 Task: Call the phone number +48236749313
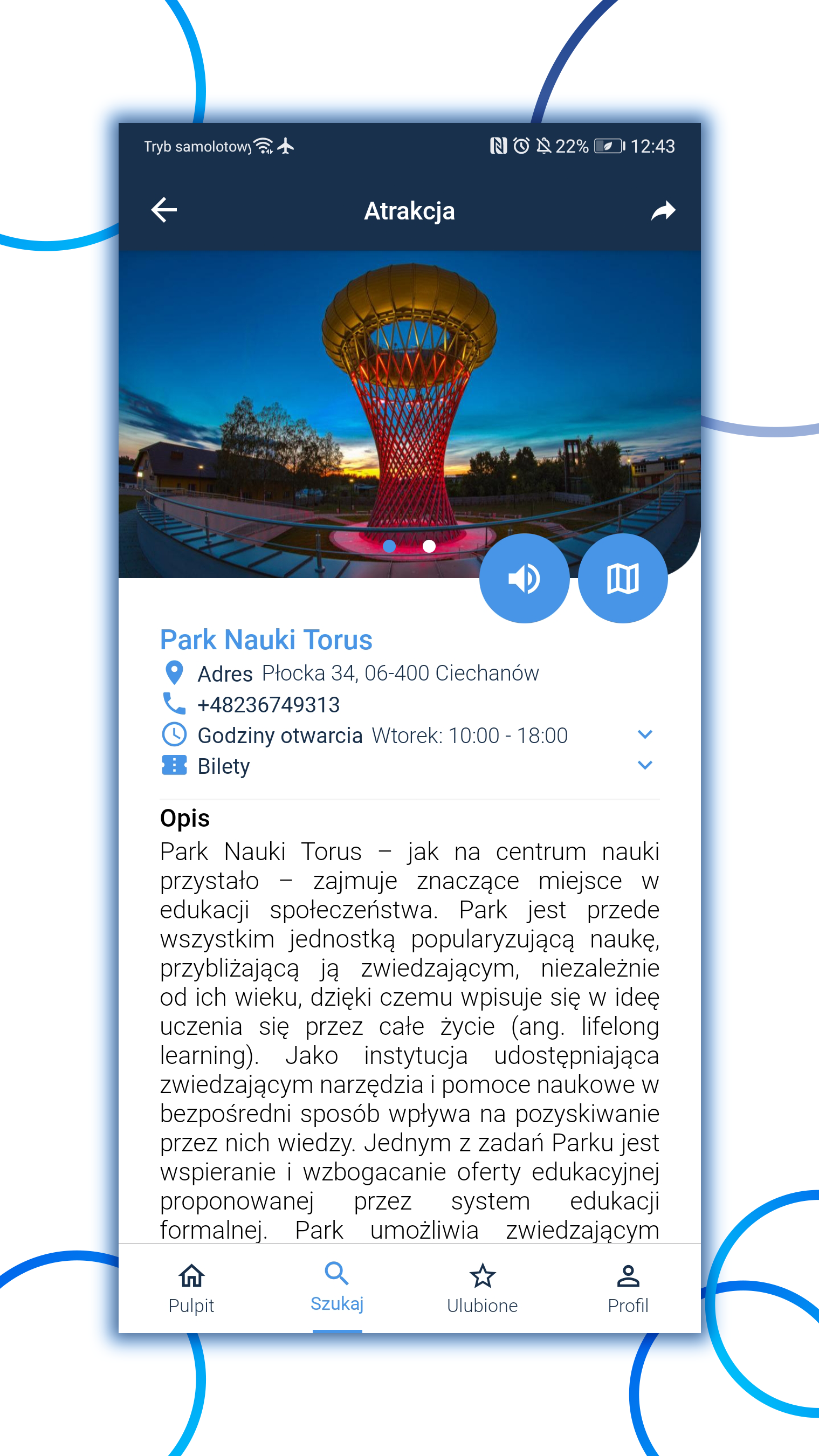click(x=269, y=705)
